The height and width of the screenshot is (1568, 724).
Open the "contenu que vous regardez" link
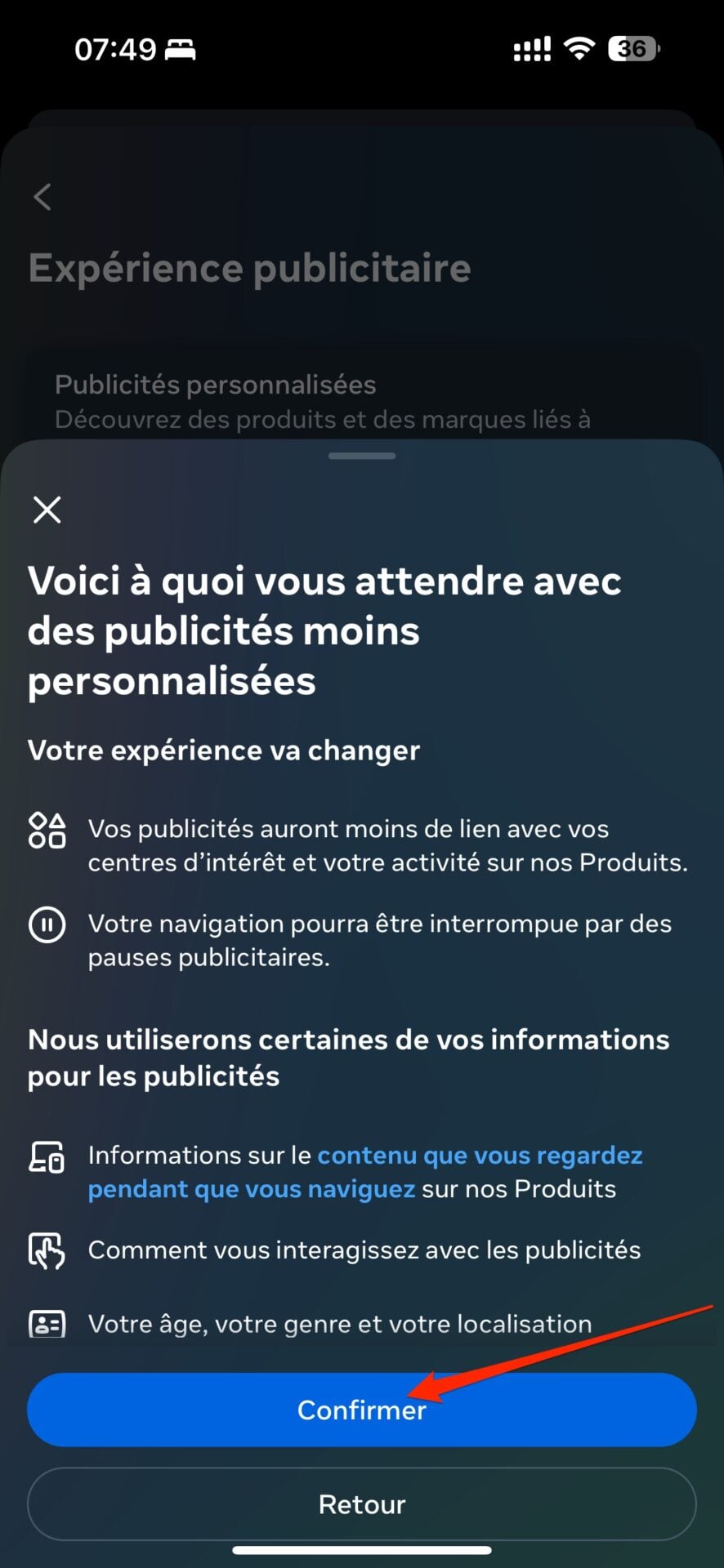[x=480, y=1156]
